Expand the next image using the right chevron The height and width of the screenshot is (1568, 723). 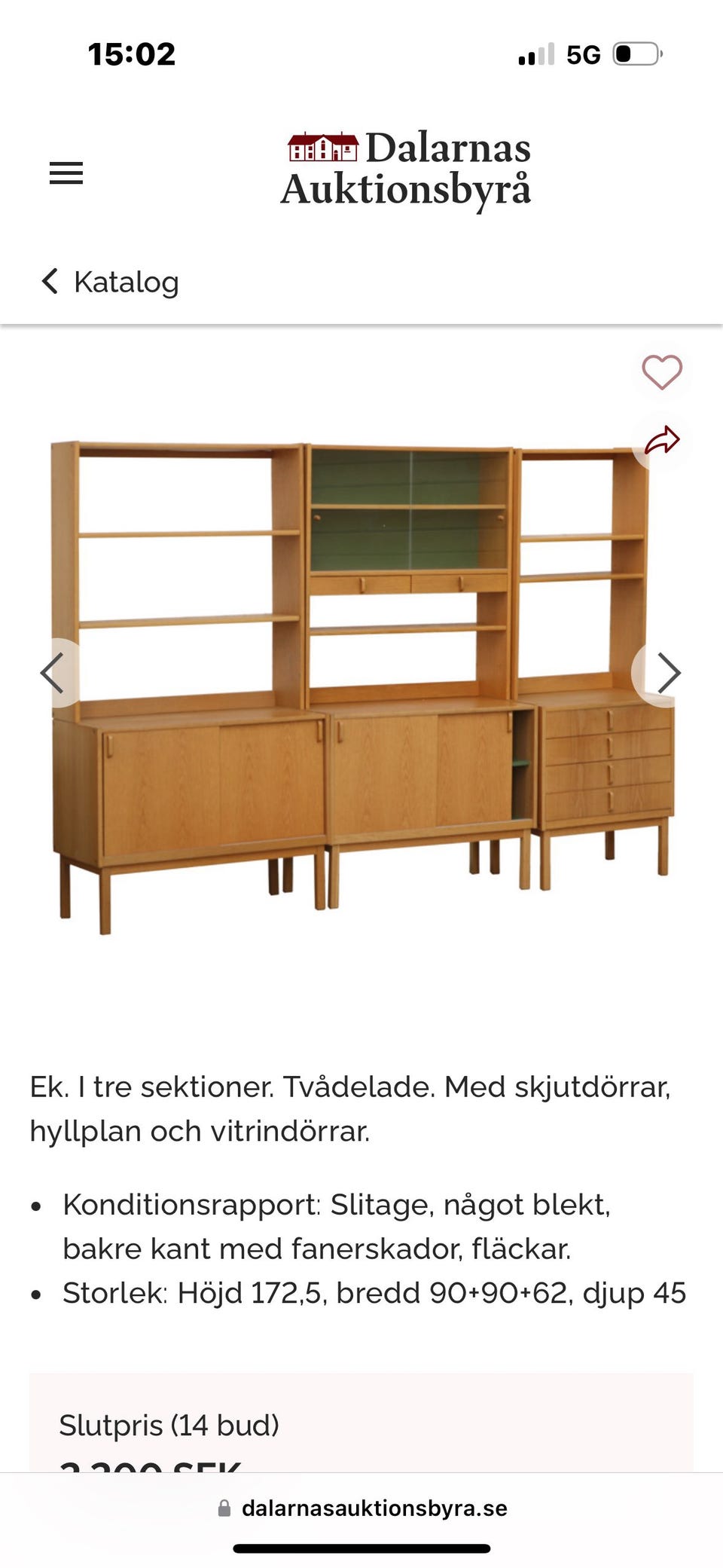click(x=669, y=673)
